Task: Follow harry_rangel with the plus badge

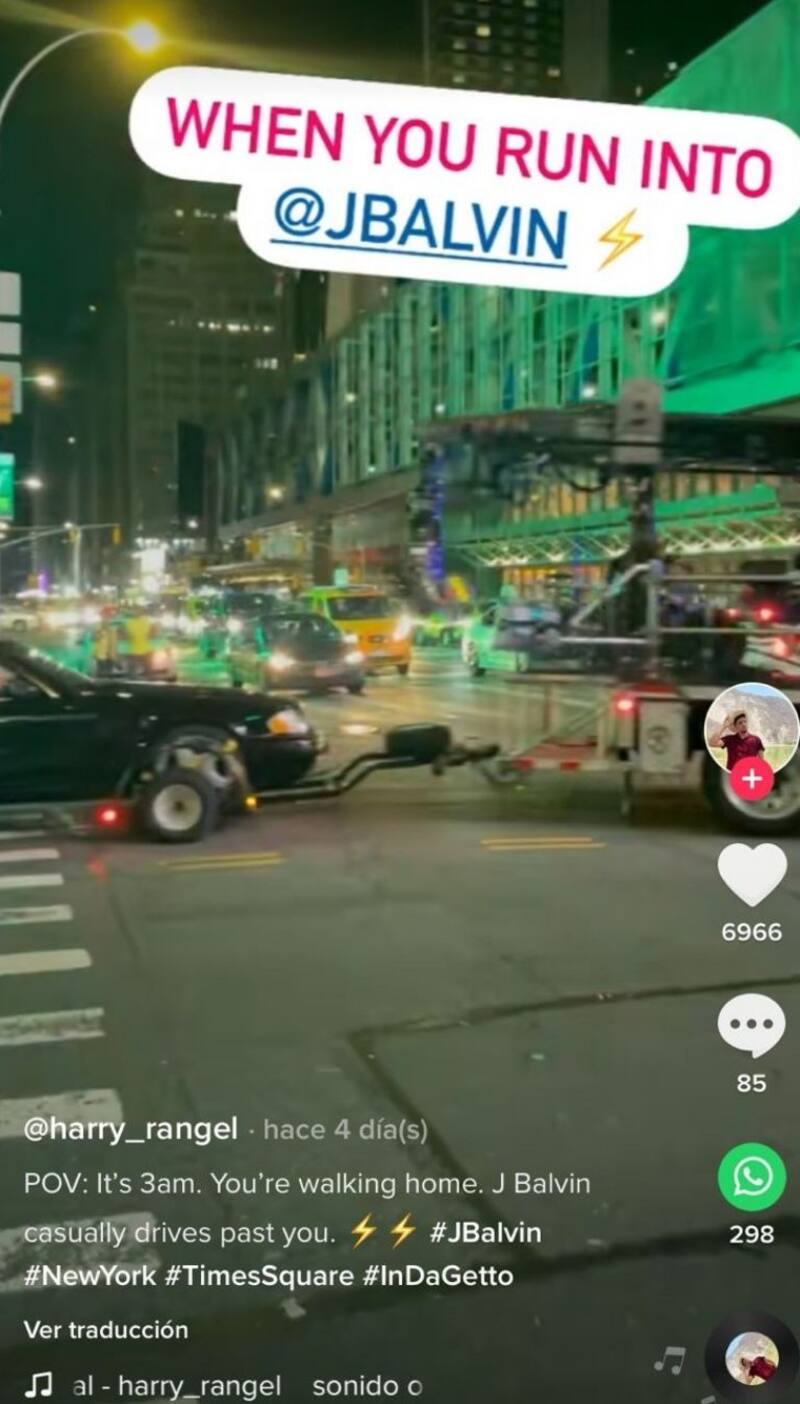Action: click(752, 778)
